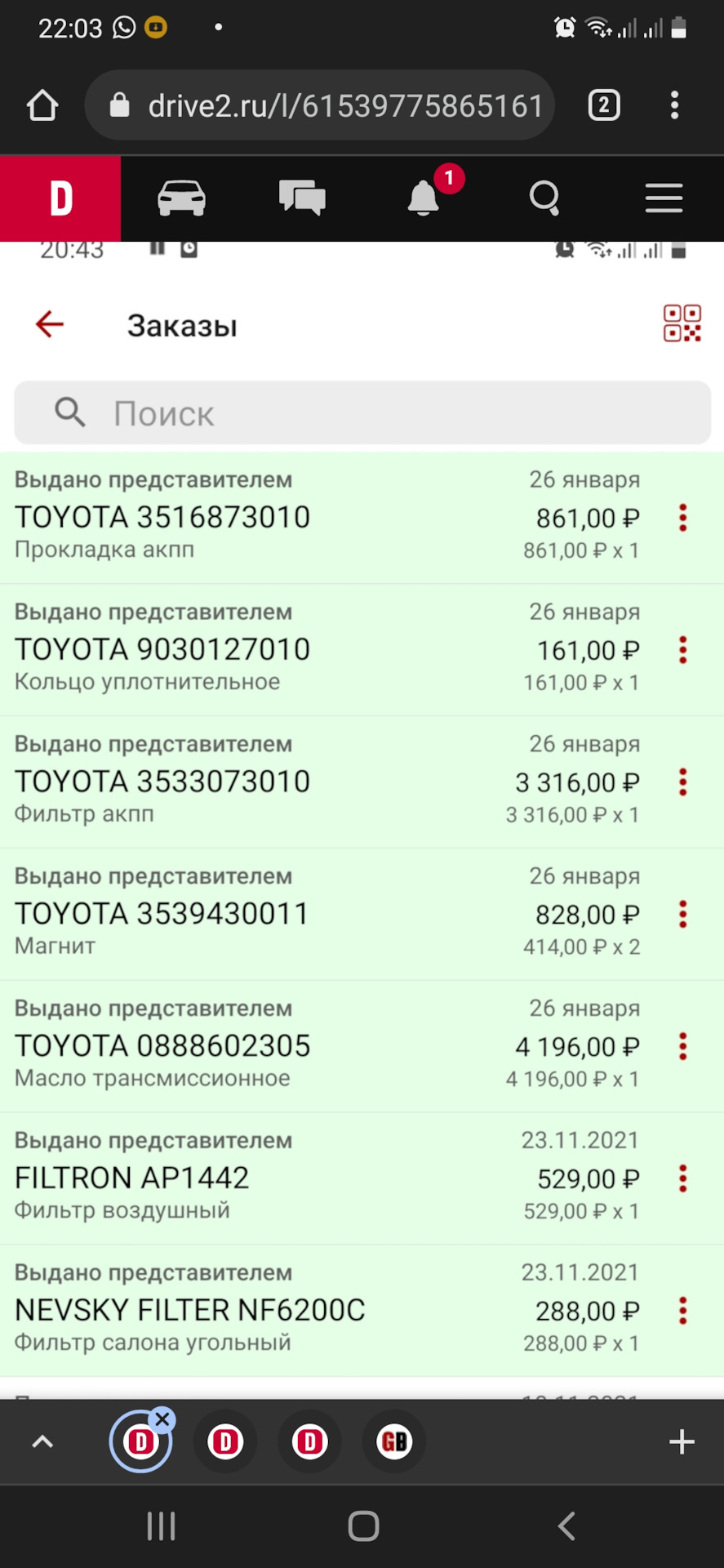The image size is (724, 1568).
Task: Go back using the red arrow near Заказы
Action: tap(49, 324)
